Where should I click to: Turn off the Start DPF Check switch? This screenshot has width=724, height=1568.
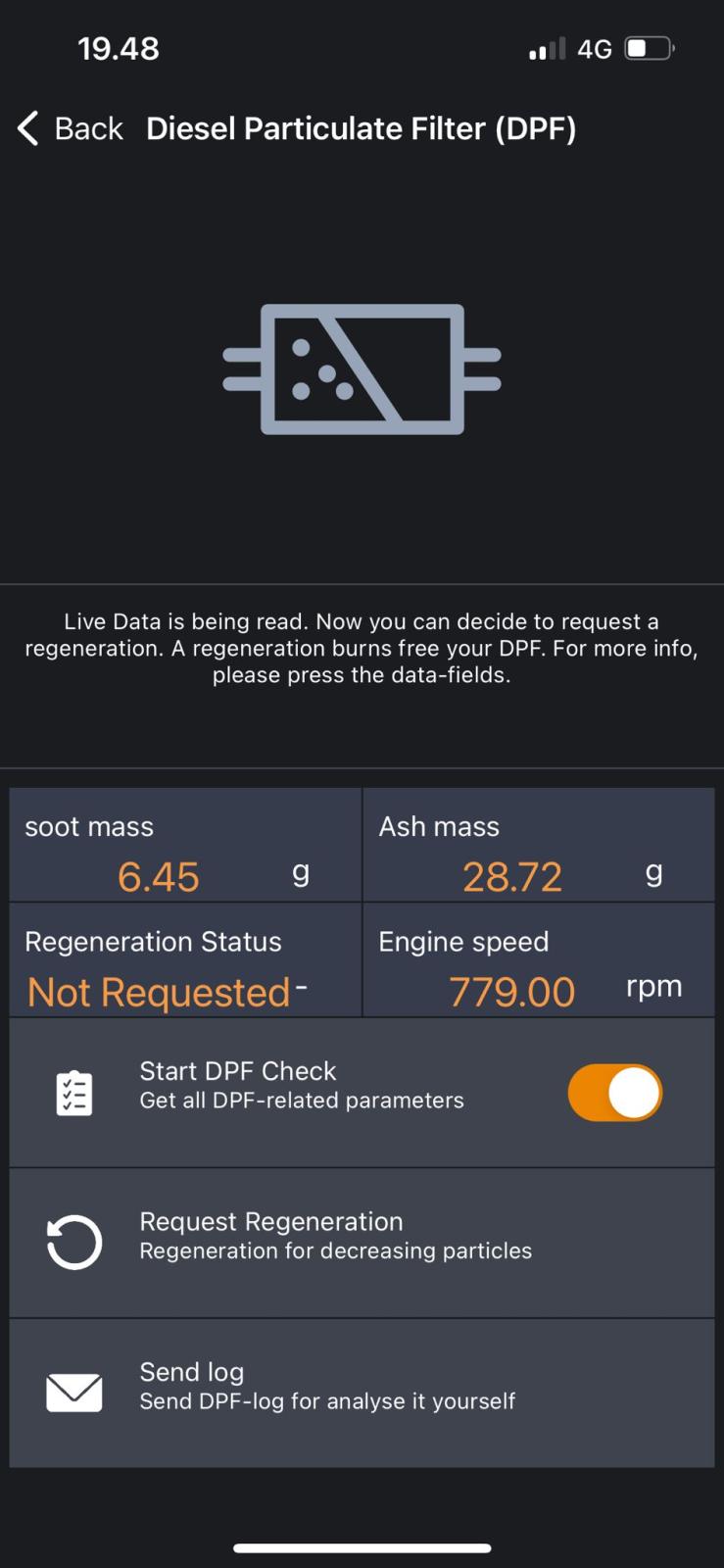coord(614,1093)
